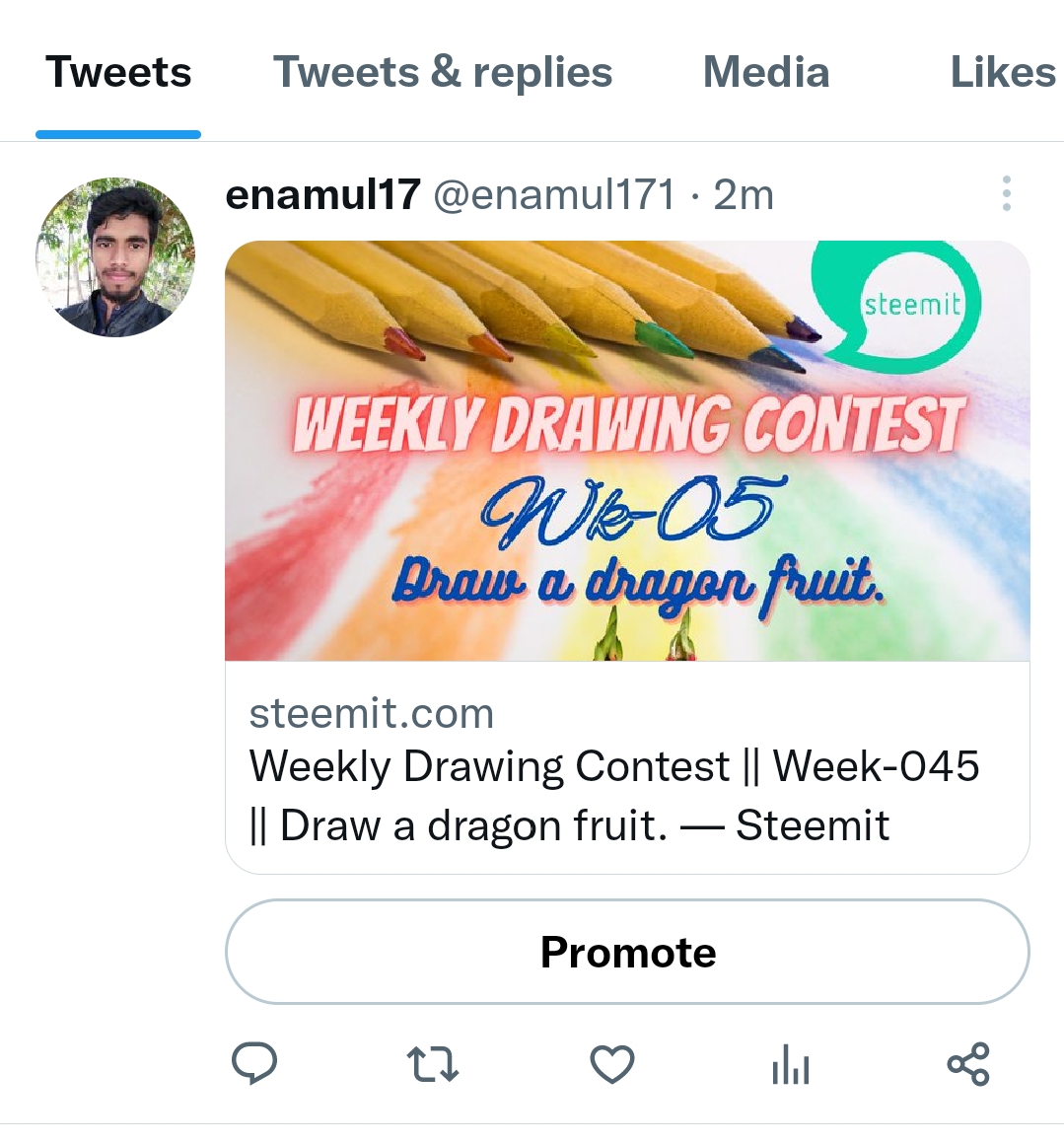The width and height of the screenshot is (1064, 1143).
Task: Switch to the Tweets & replies tab
Action: tap(443, 72)
